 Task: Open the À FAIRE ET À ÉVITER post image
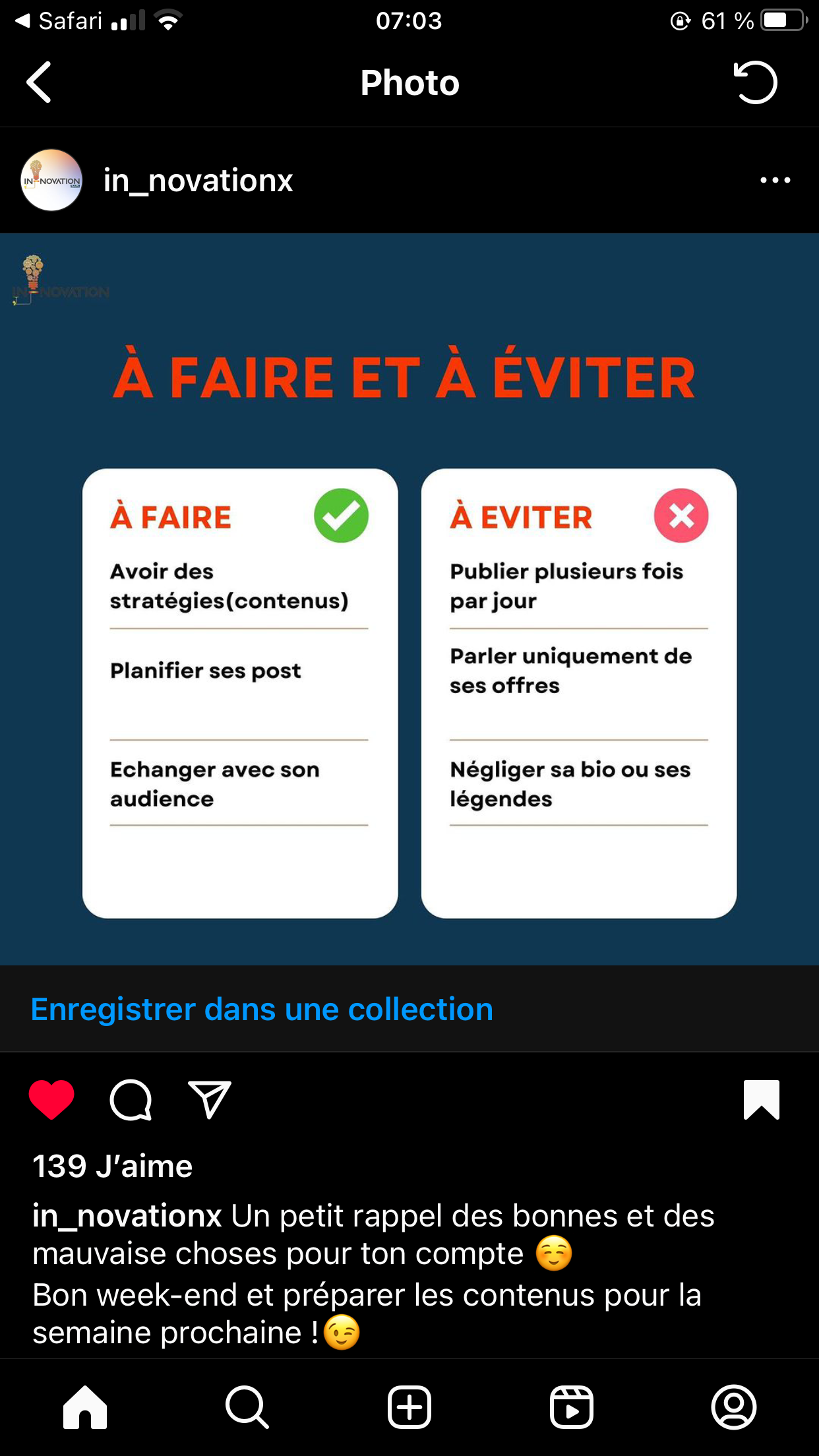409,599
